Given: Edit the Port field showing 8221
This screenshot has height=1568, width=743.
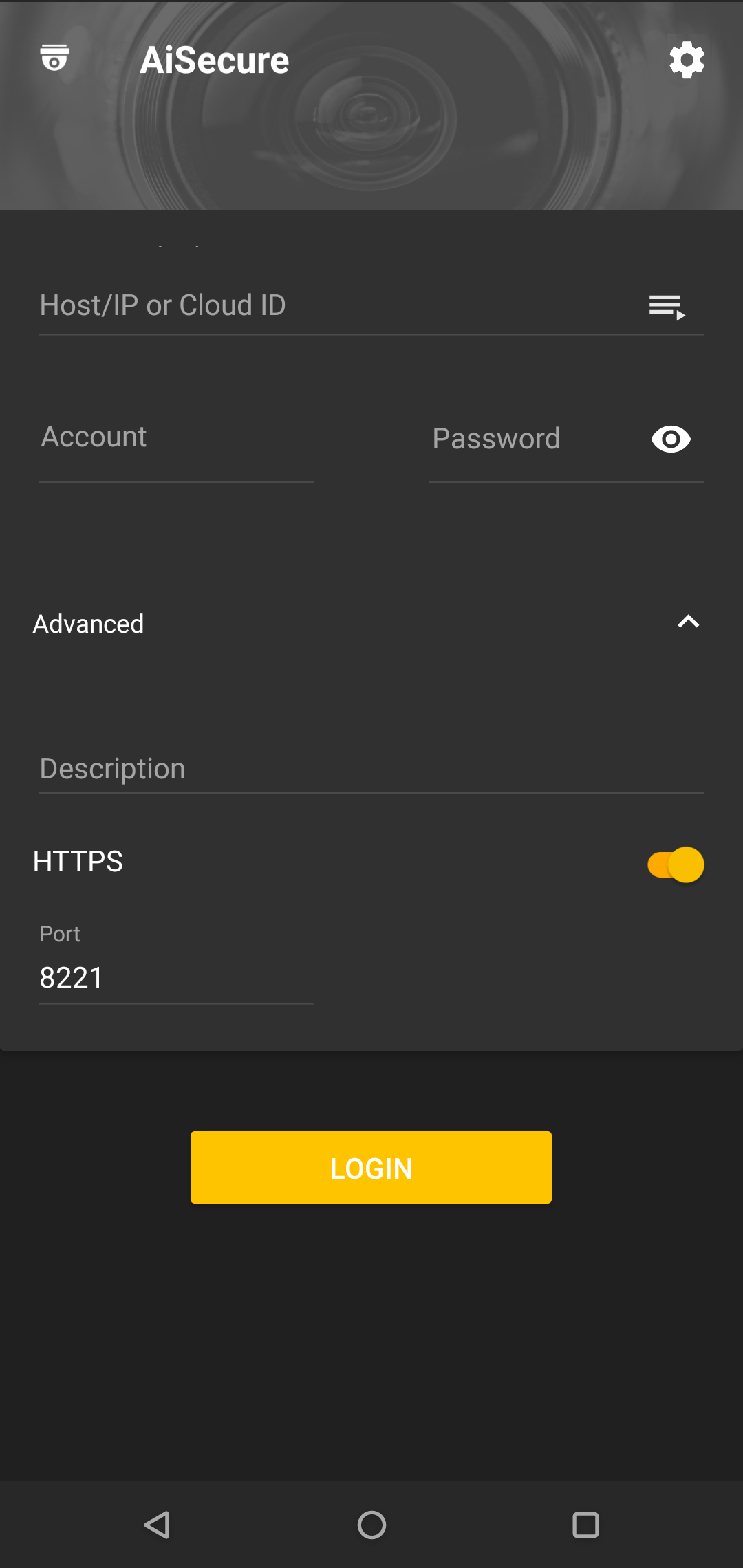Looking at the screenshot, I should 177,977.
